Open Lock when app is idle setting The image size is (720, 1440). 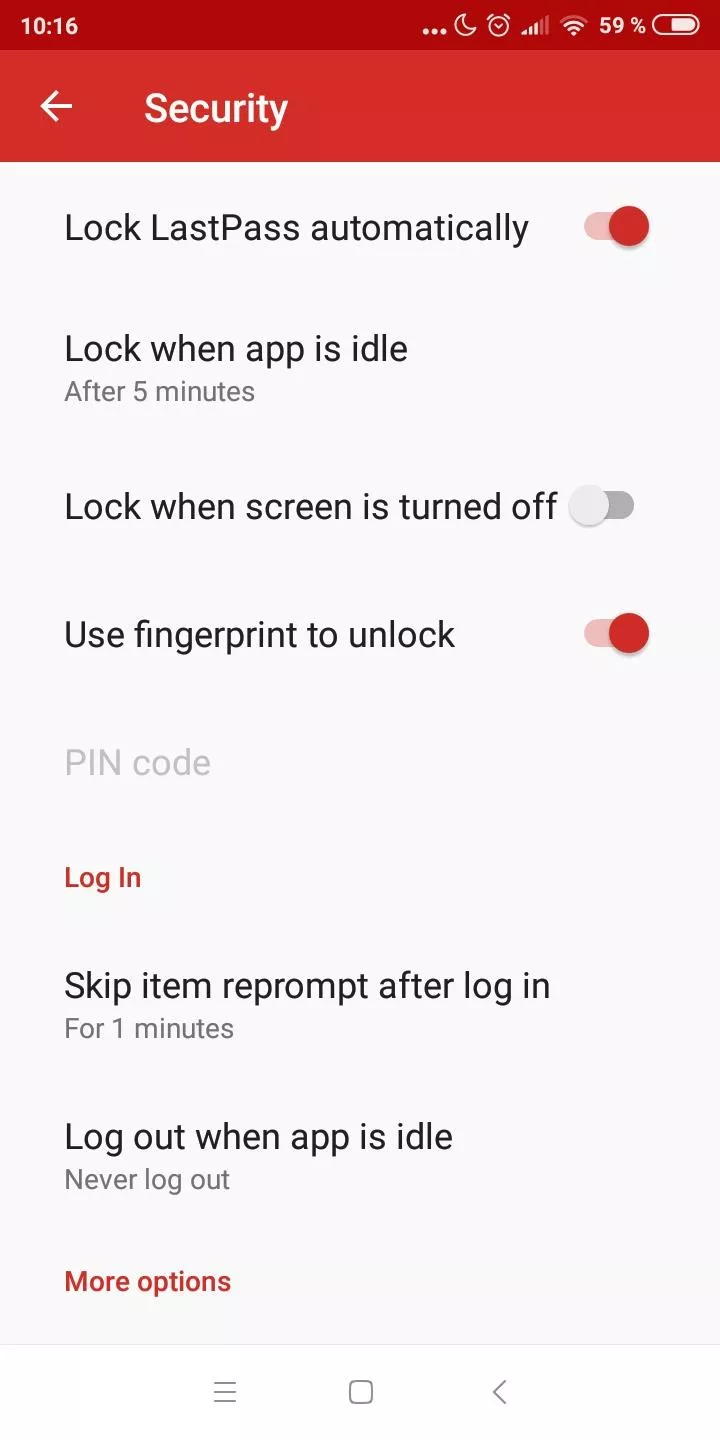360,368
